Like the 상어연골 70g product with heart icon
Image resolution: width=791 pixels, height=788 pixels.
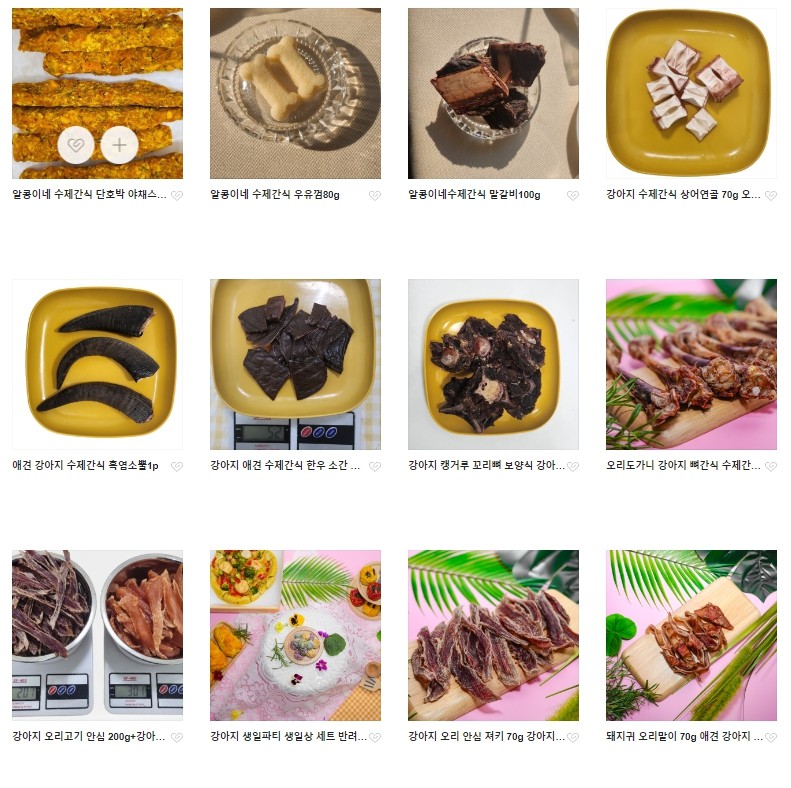click(771, 196)
